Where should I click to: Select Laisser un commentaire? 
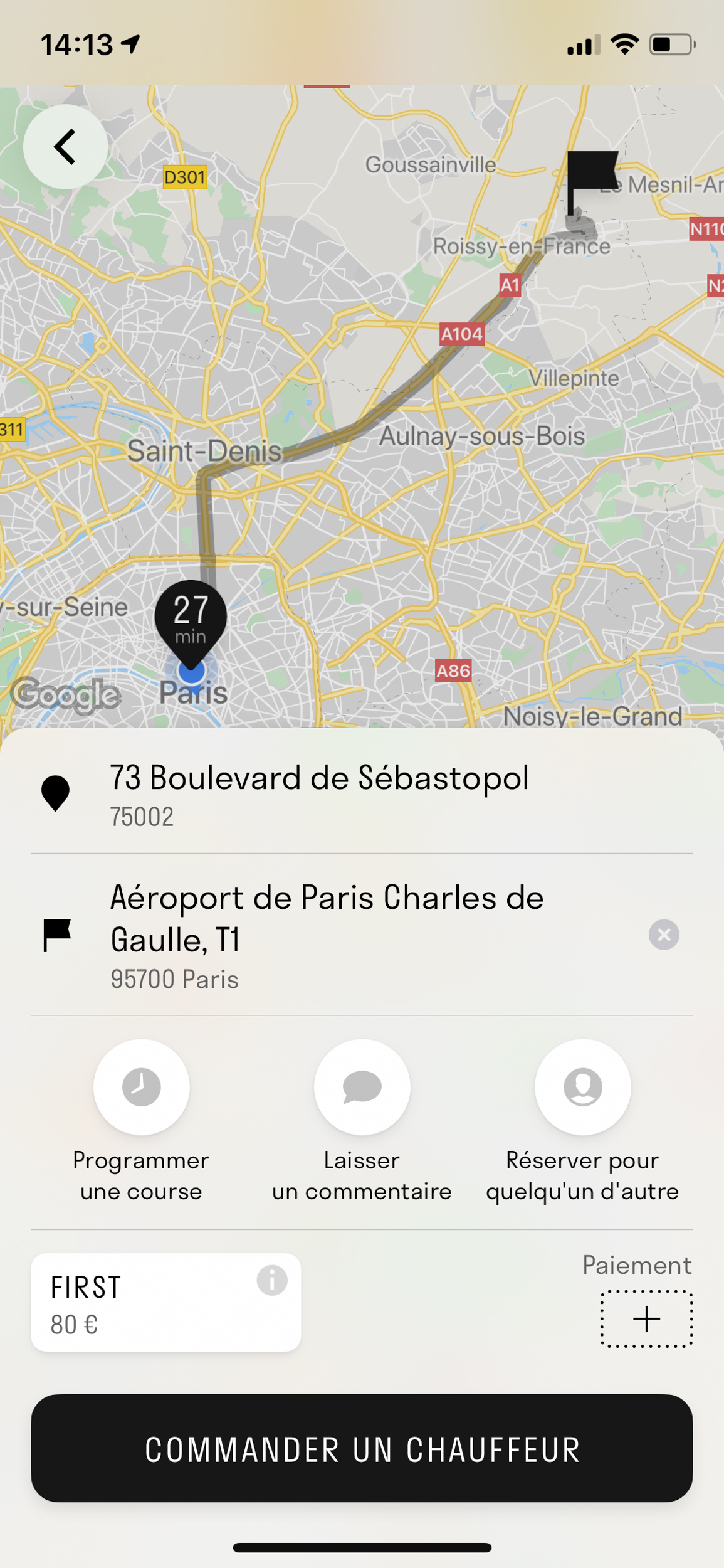[x=362, y=1088]
